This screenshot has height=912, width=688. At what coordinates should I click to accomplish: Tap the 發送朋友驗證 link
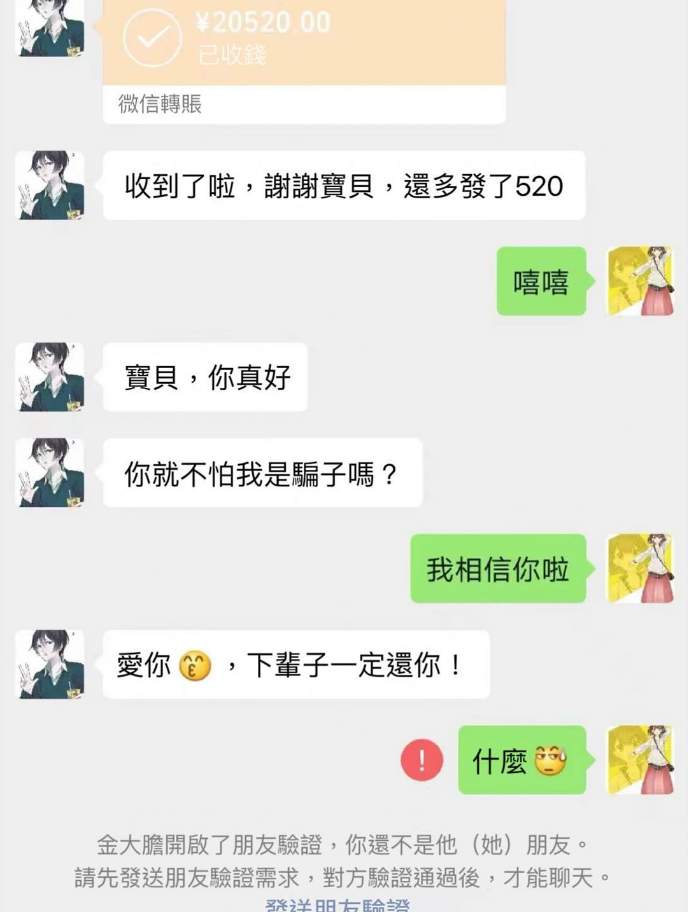tap(338, 904)
